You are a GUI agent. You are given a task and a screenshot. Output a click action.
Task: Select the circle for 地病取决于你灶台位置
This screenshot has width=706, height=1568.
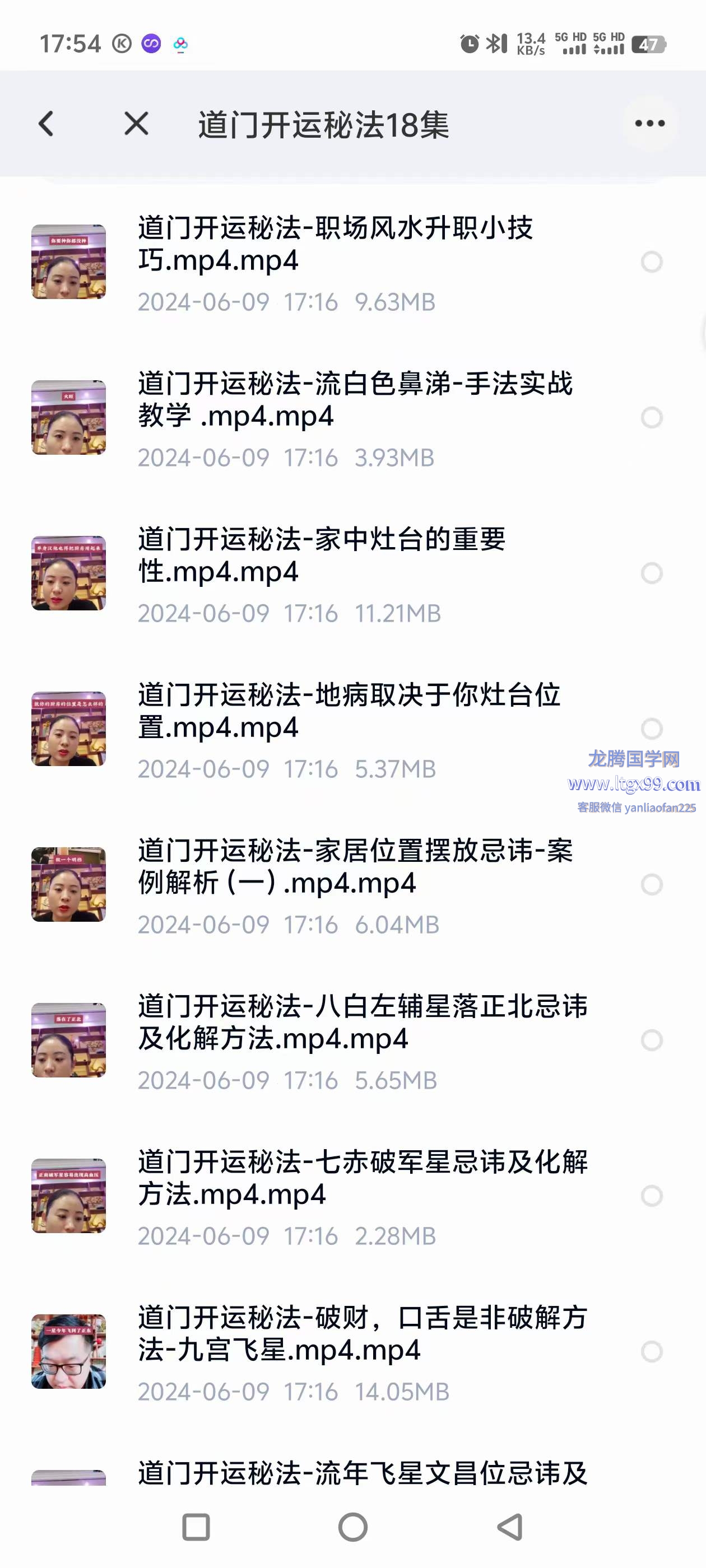point(651,729)
